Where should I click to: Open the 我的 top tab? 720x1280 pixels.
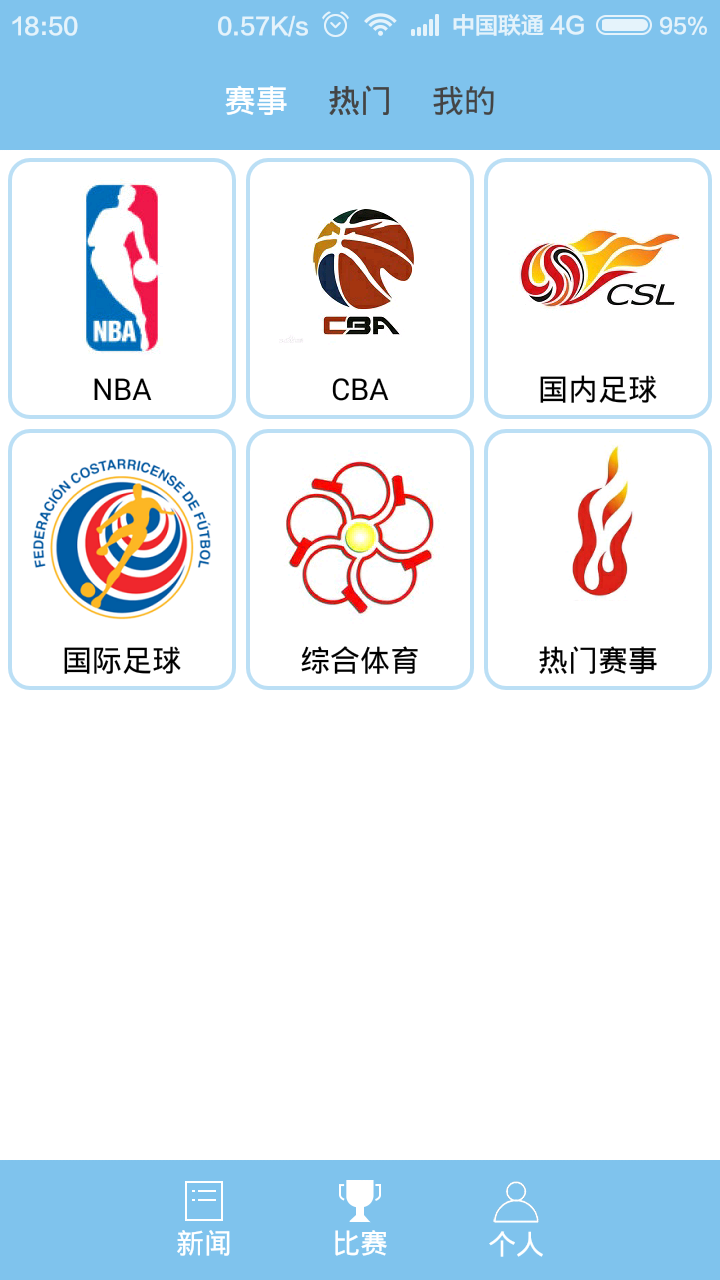[464, 101]
